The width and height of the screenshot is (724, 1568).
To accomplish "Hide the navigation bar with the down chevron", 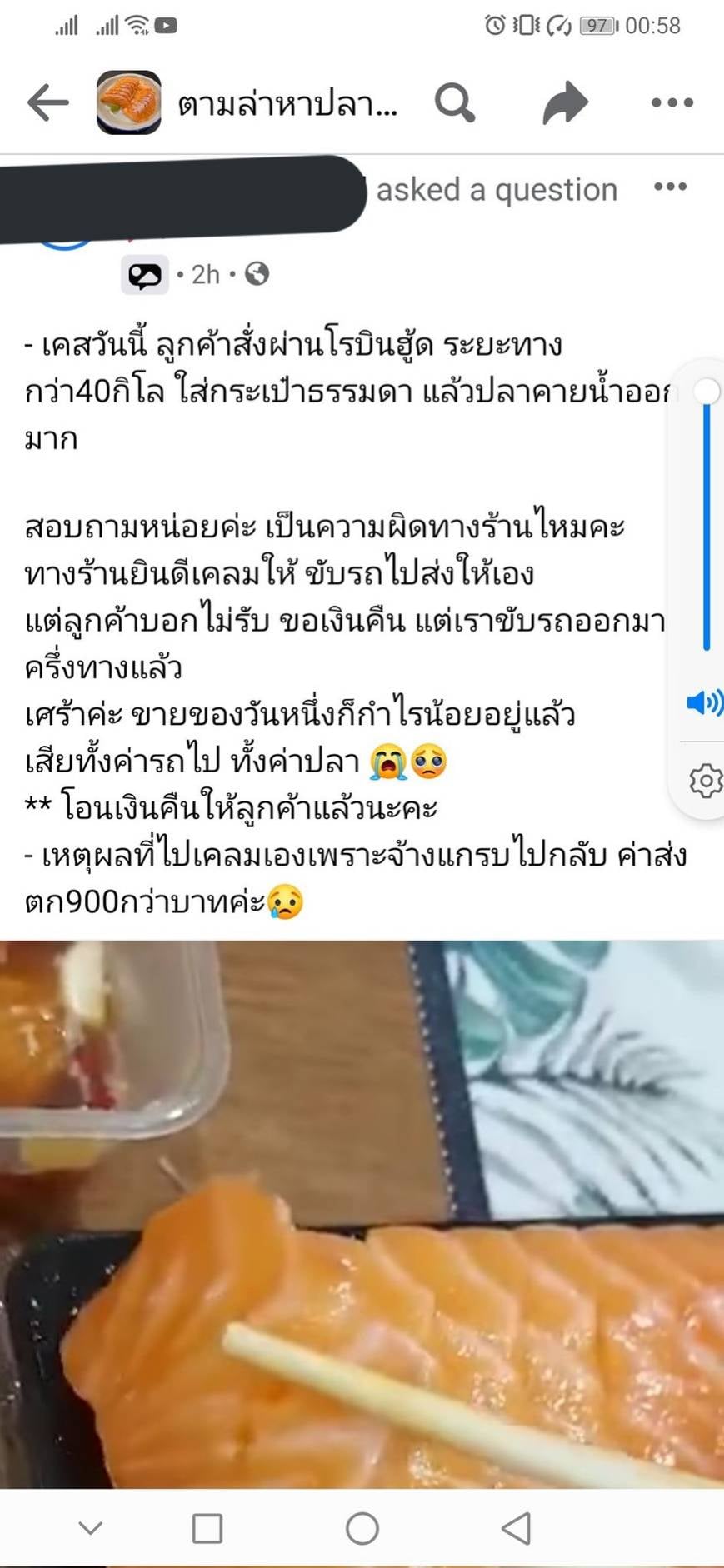I will [90, 1528].
